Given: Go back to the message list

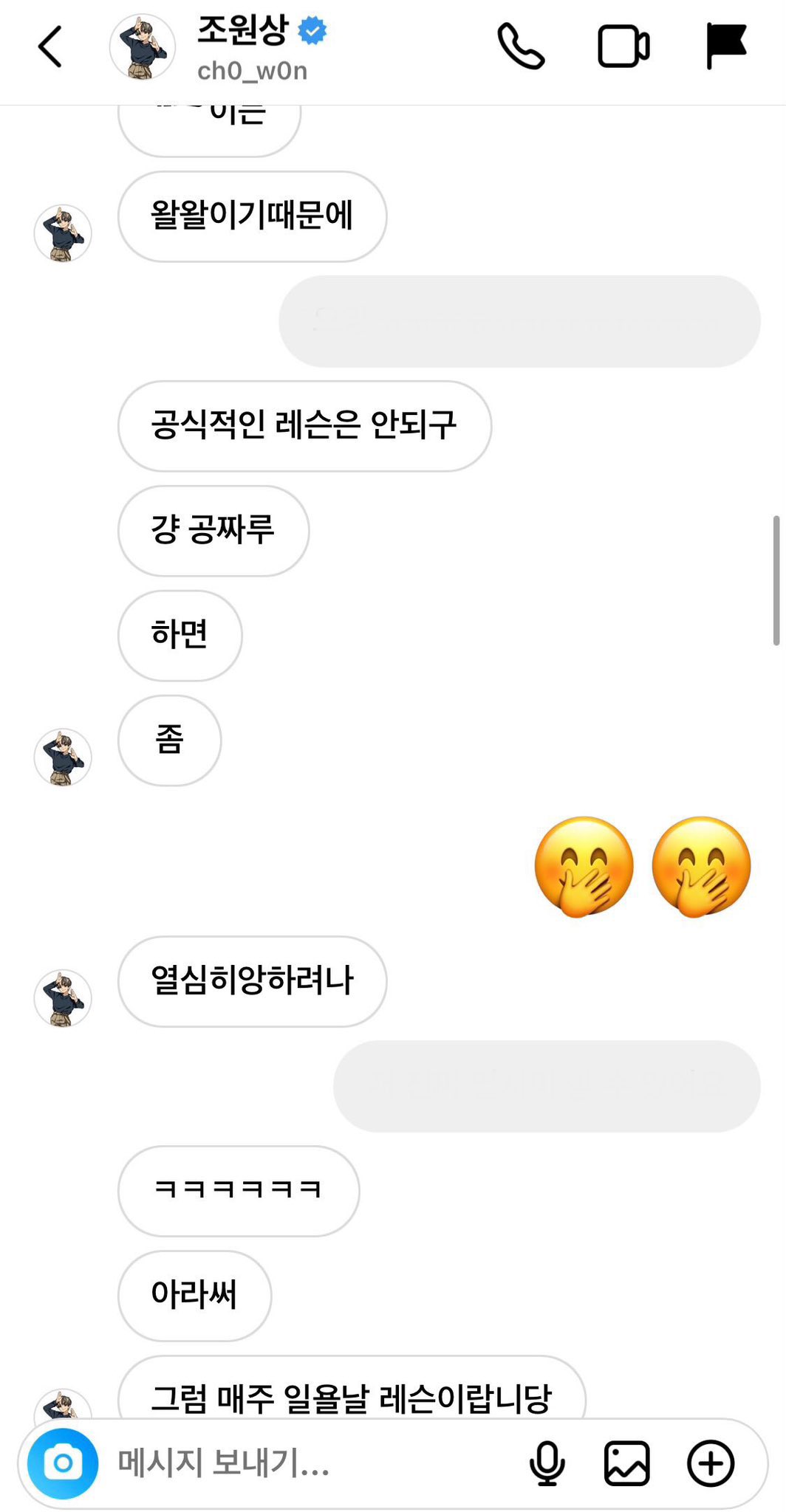Looking at the screenshot, I should pyautogui.click(x=50, y=47).
